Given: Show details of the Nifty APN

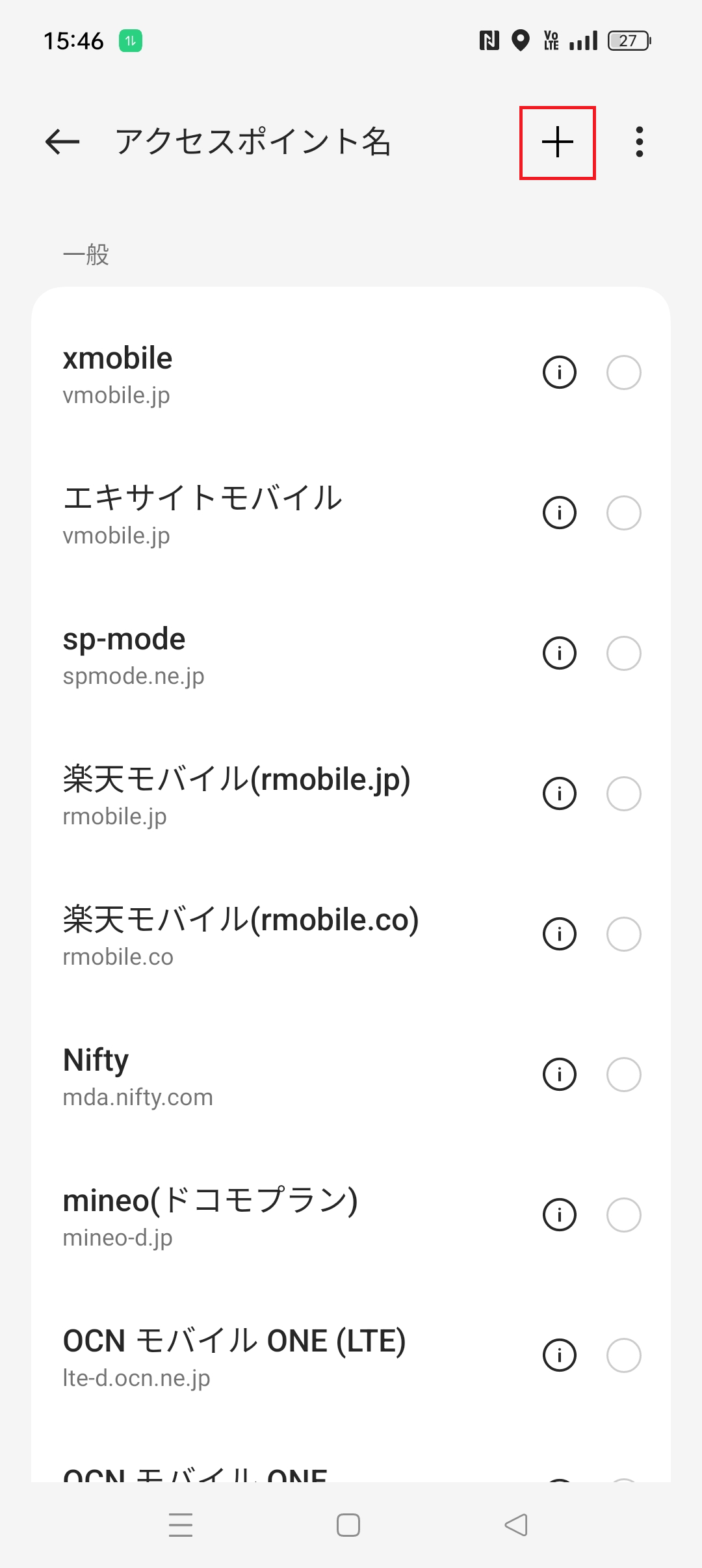Looking at the screenshot, I should (559, 1073).
